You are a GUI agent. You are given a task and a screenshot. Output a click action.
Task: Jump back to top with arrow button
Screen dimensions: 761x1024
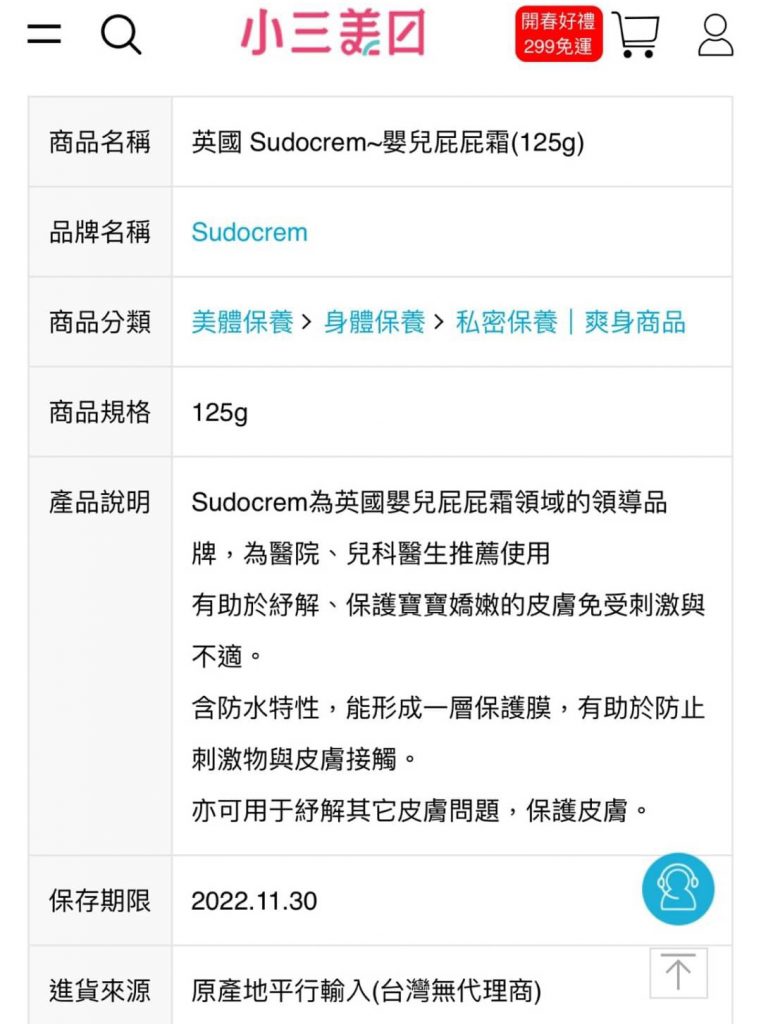(x=678, y=973)
